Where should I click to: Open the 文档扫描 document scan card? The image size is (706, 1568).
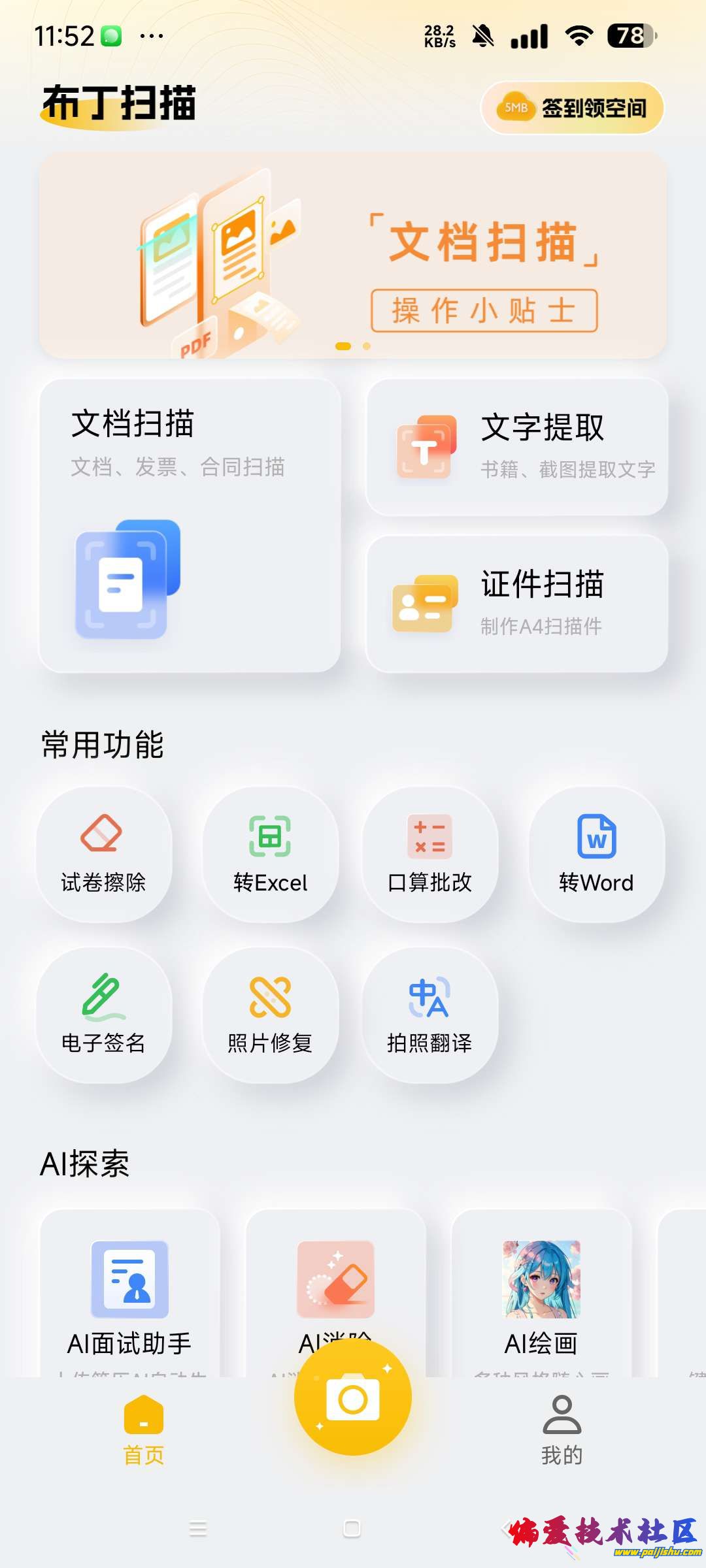click(x=190, y=525)
